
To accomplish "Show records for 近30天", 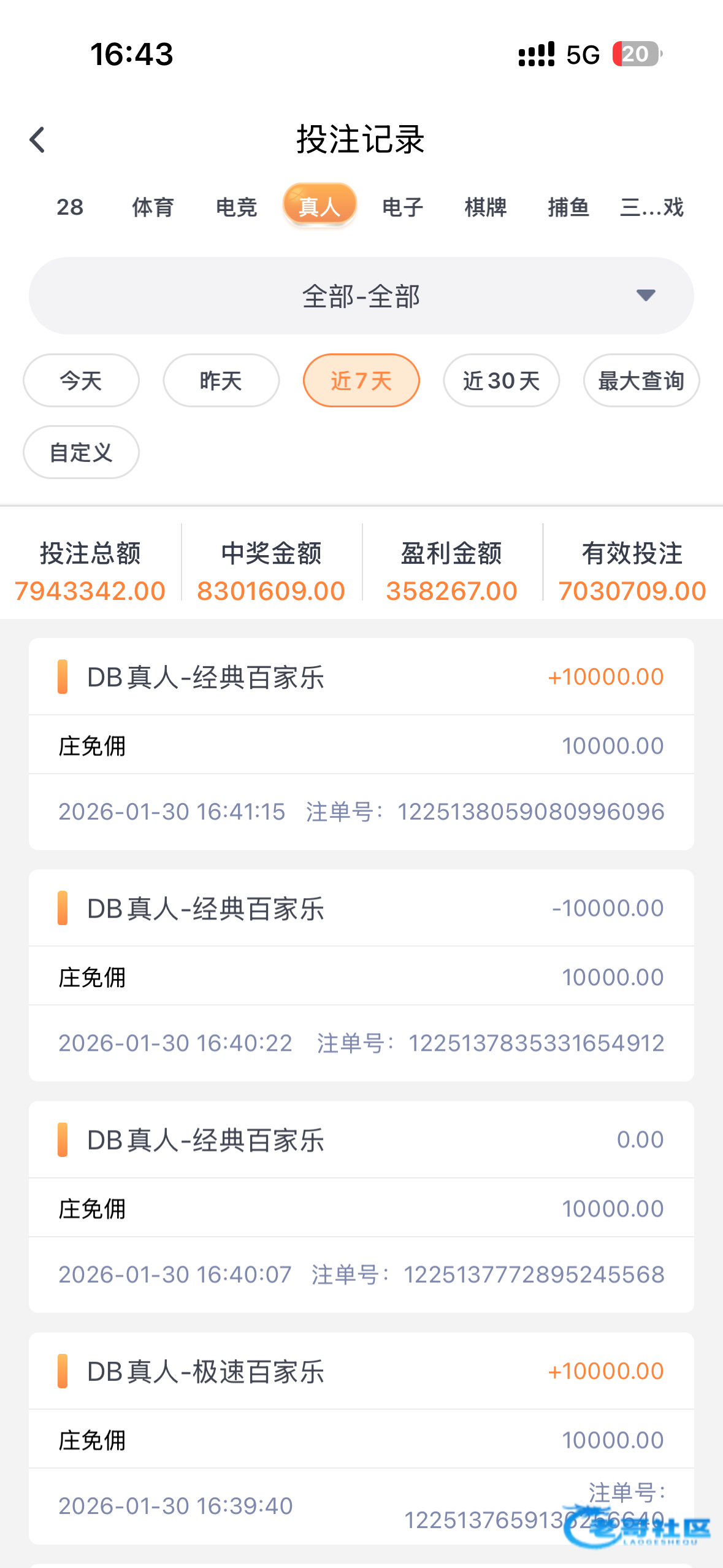I will click(501, 380).
